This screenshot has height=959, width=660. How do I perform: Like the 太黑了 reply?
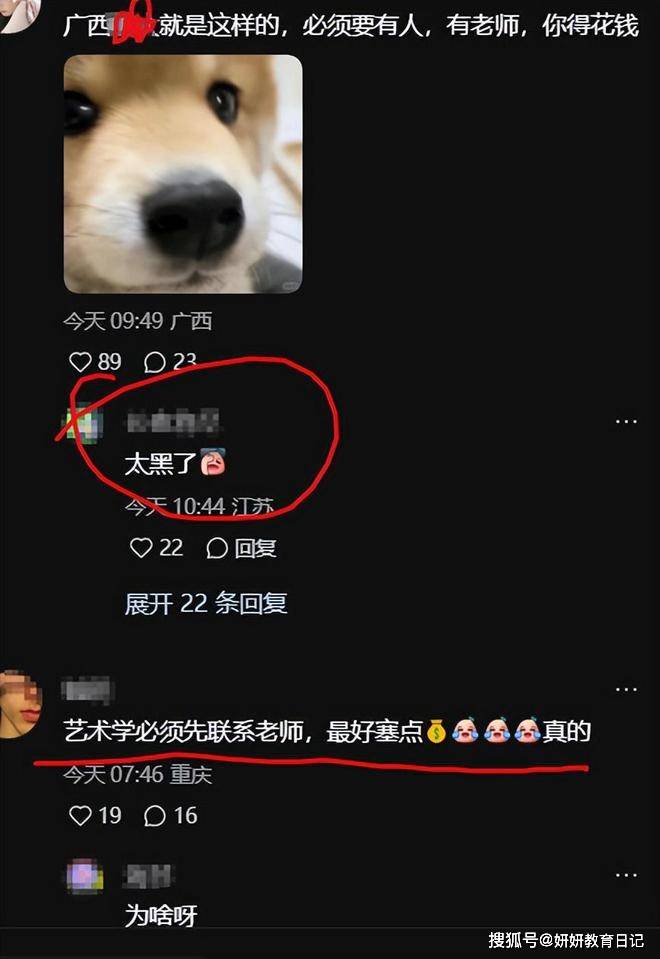[x=141, y=548]
